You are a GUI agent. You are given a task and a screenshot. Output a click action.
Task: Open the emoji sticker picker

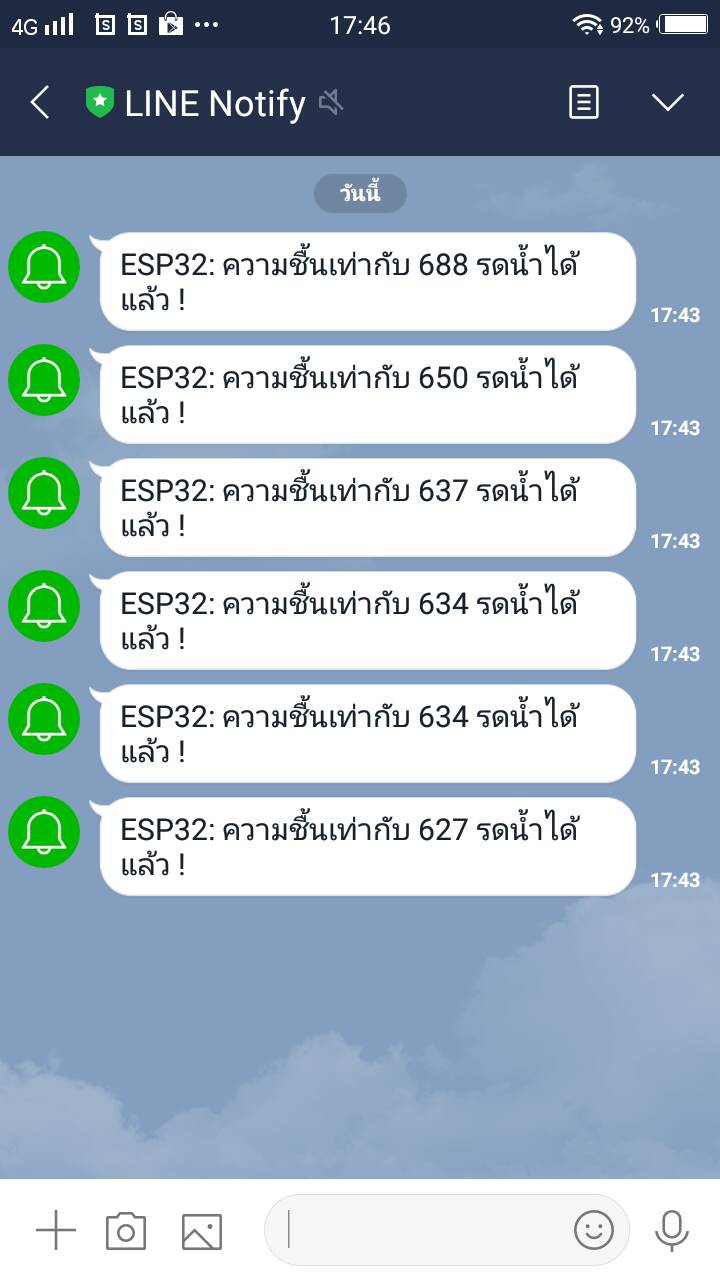[593, 1230]
